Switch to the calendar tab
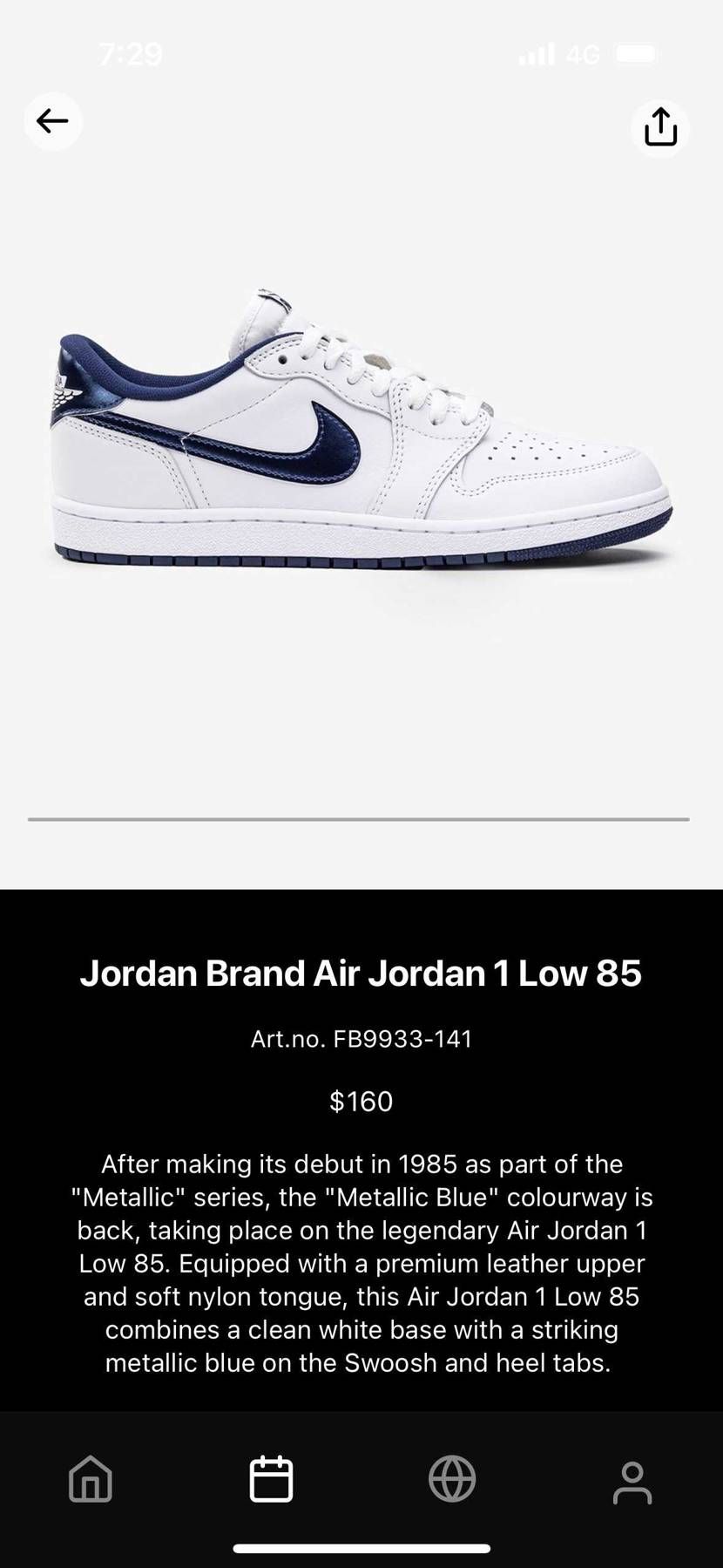The image size is (723, 1568). click(271, 1479)
